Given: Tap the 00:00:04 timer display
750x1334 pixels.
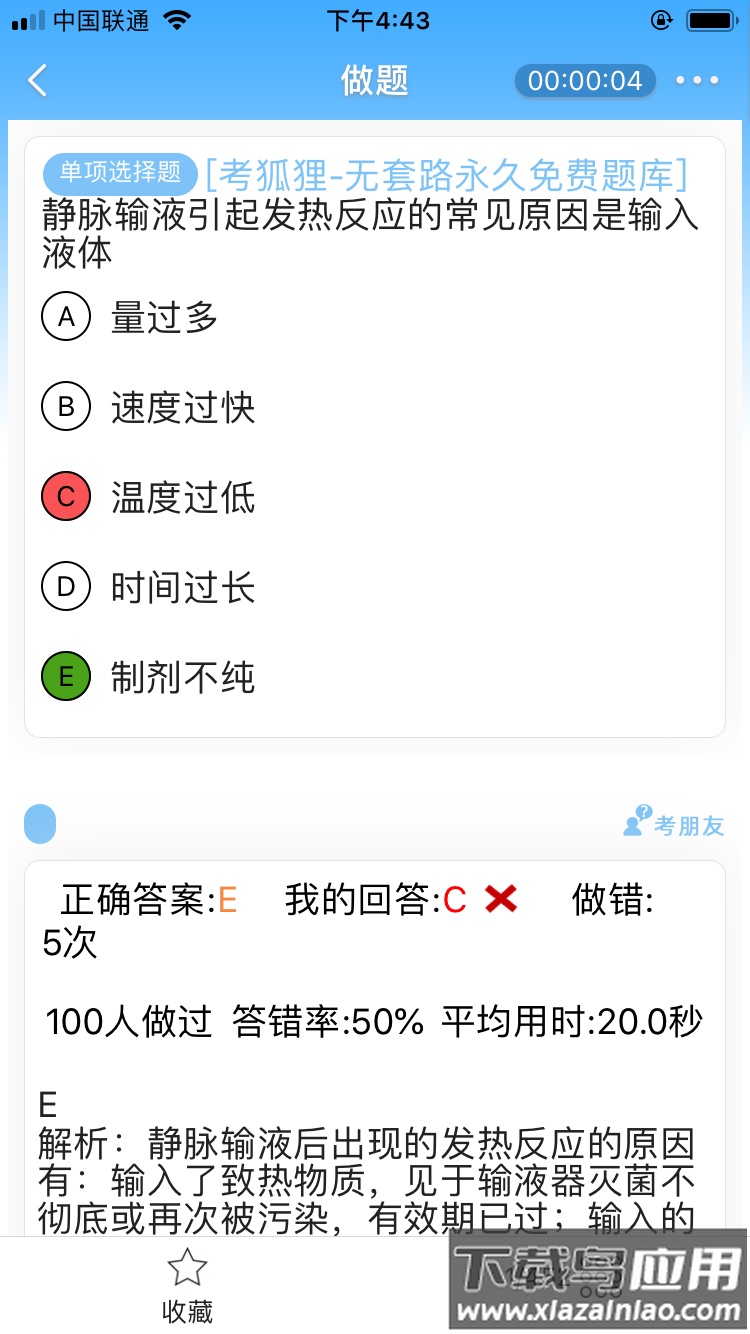Looking at the screenshot, I should [x=585, y=80].
